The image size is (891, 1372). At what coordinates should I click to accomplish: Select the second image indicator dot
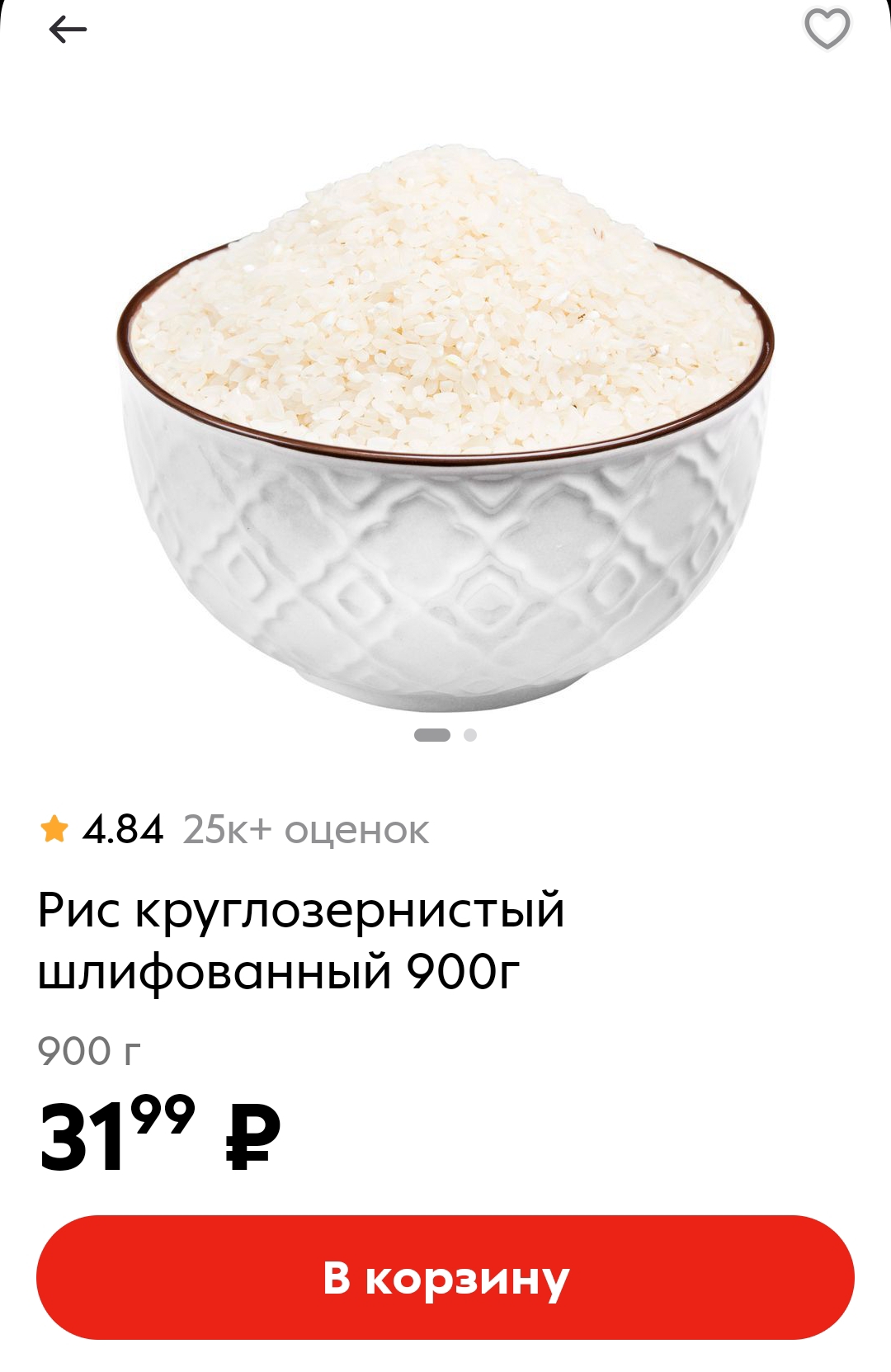[x=470, y=735]
